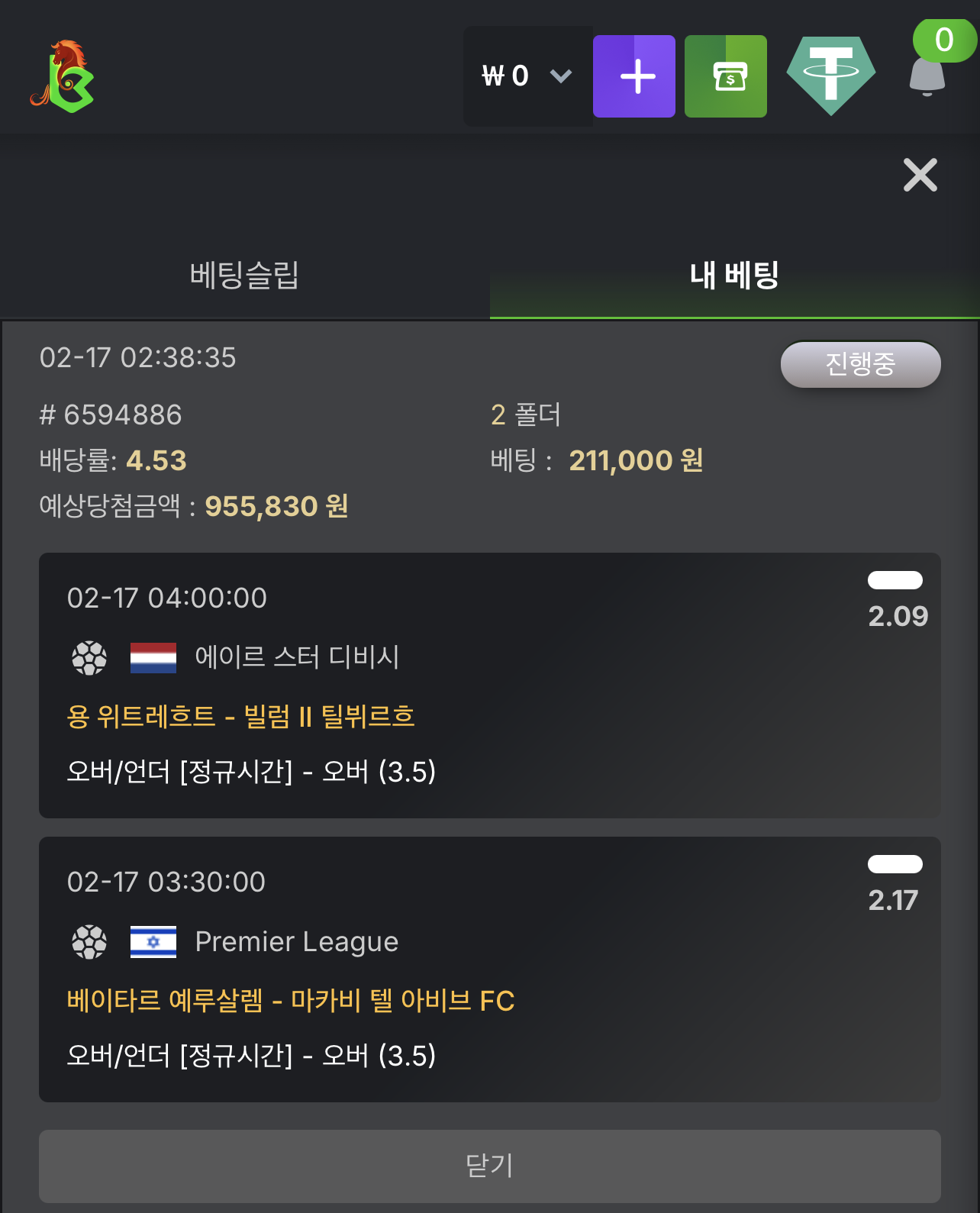This screenshot has height=1213, width=980.
Task: Click the Israel flag beside Premier League
Action: [153, 942]
